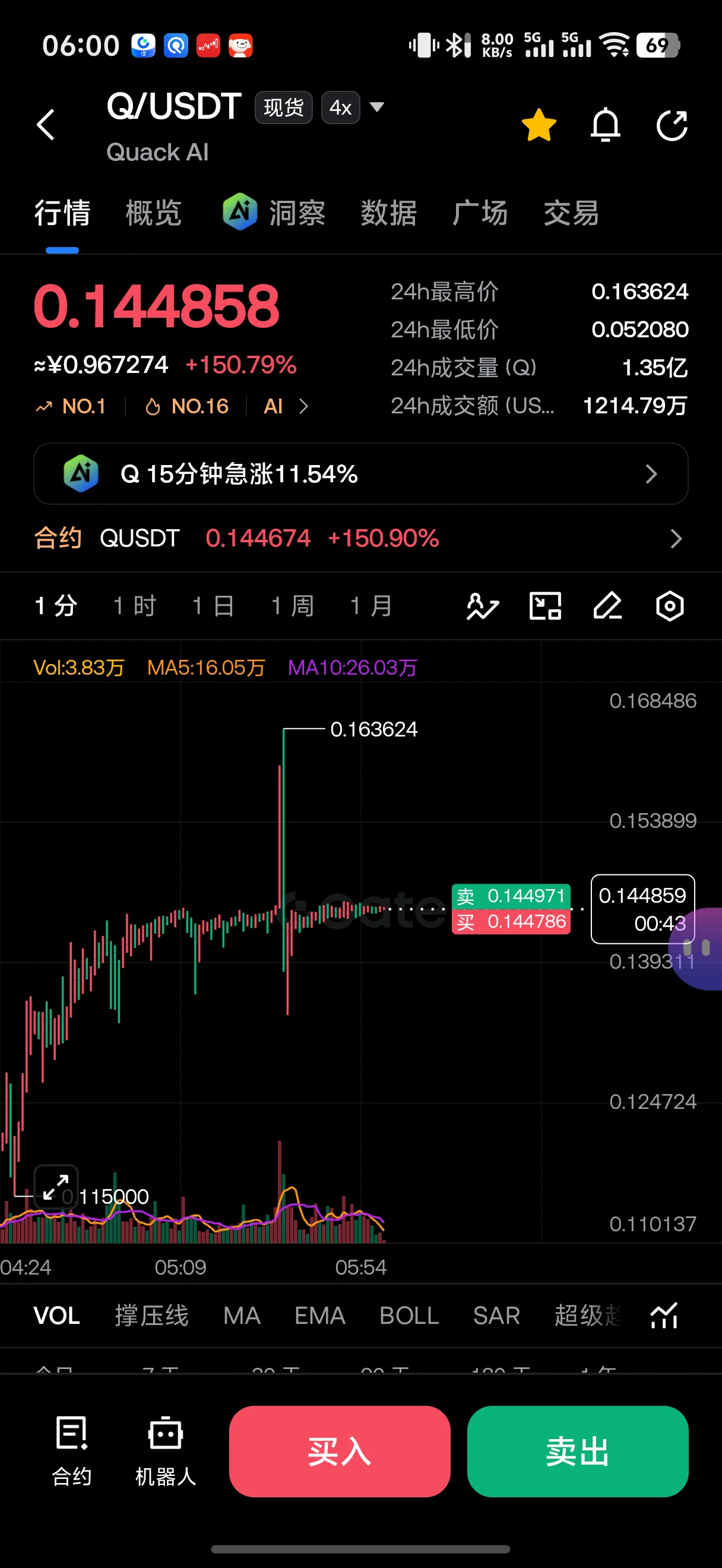
Task: Open the QUSDT 合约 contract row
Action: [360, 539]
